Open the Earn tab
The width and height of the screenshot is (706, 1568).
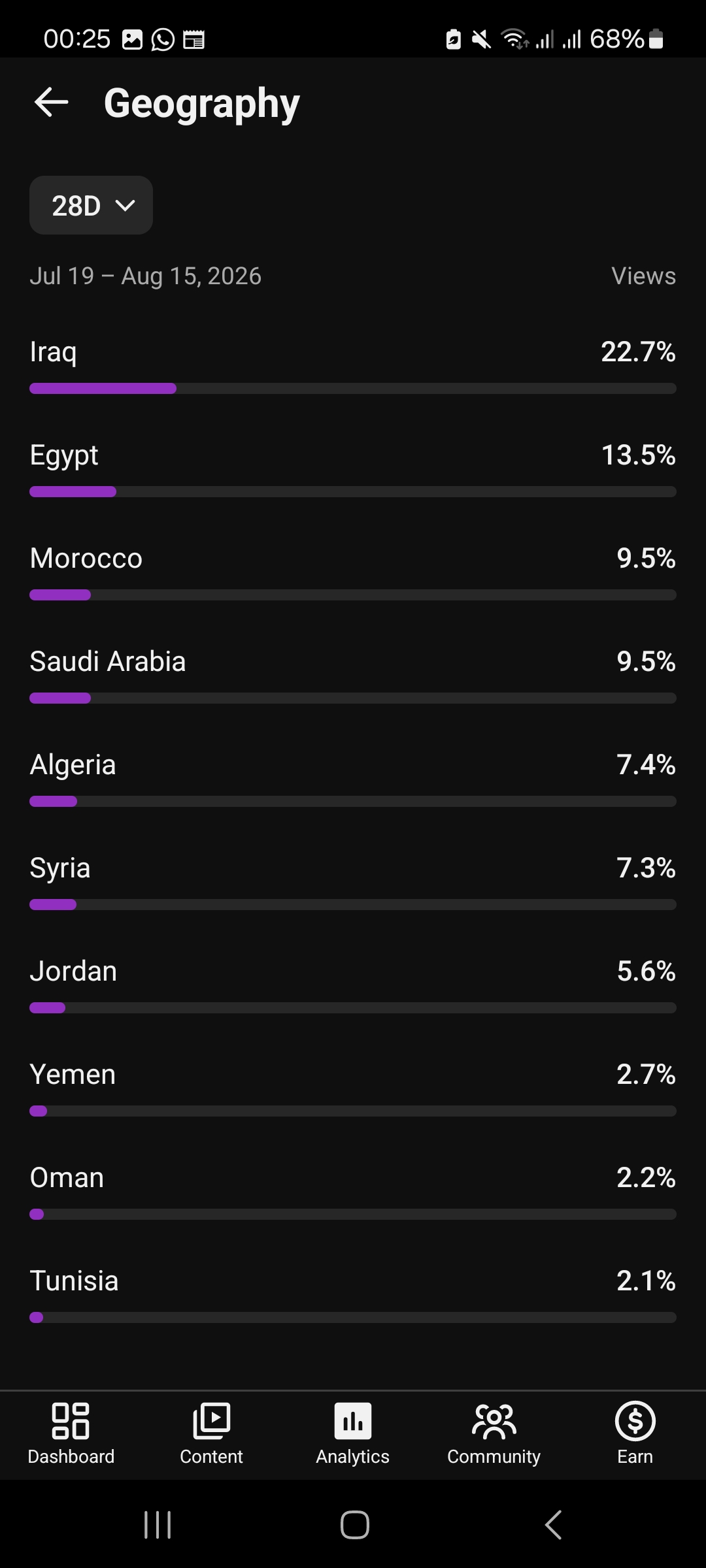coord(635,1435)
